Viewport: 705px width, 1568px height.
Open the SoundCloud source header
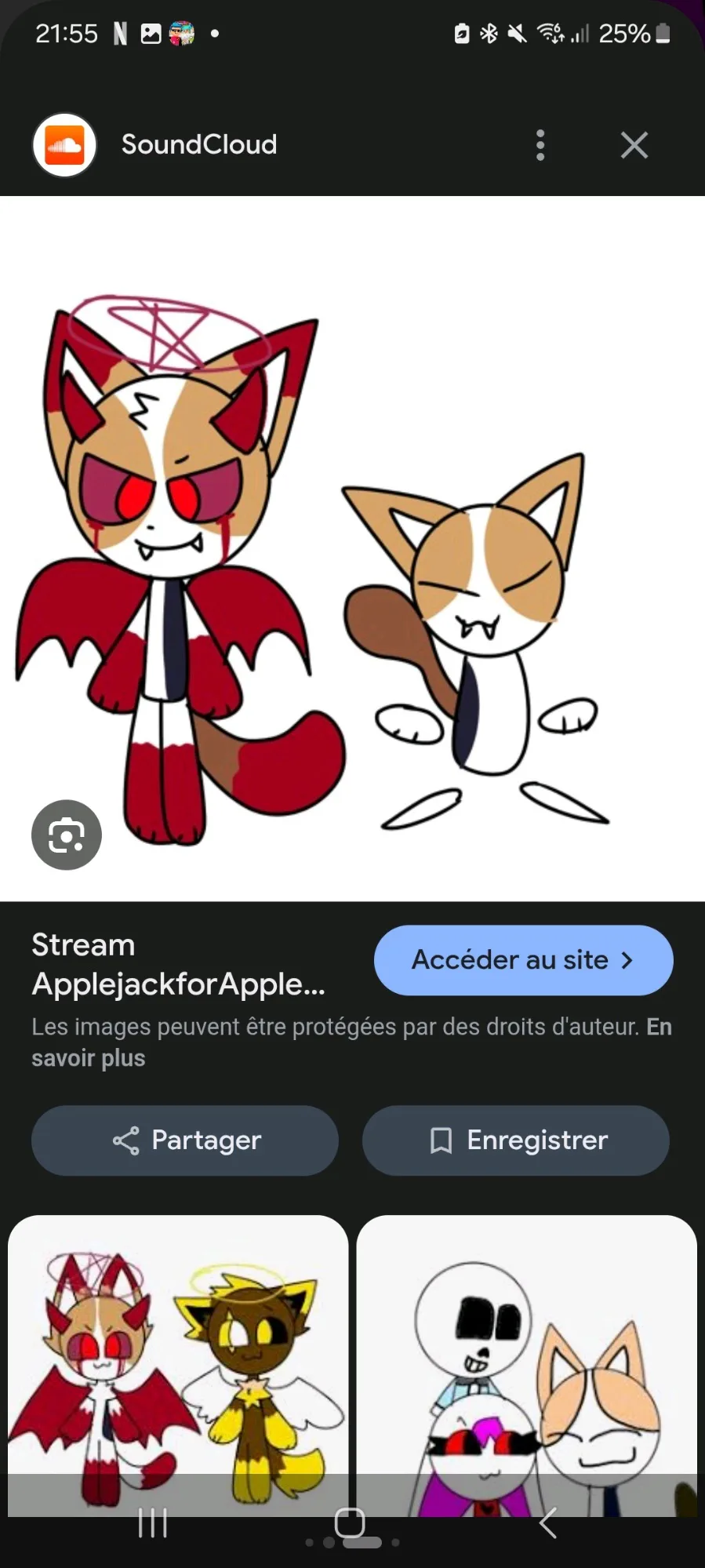pos(198,145)
